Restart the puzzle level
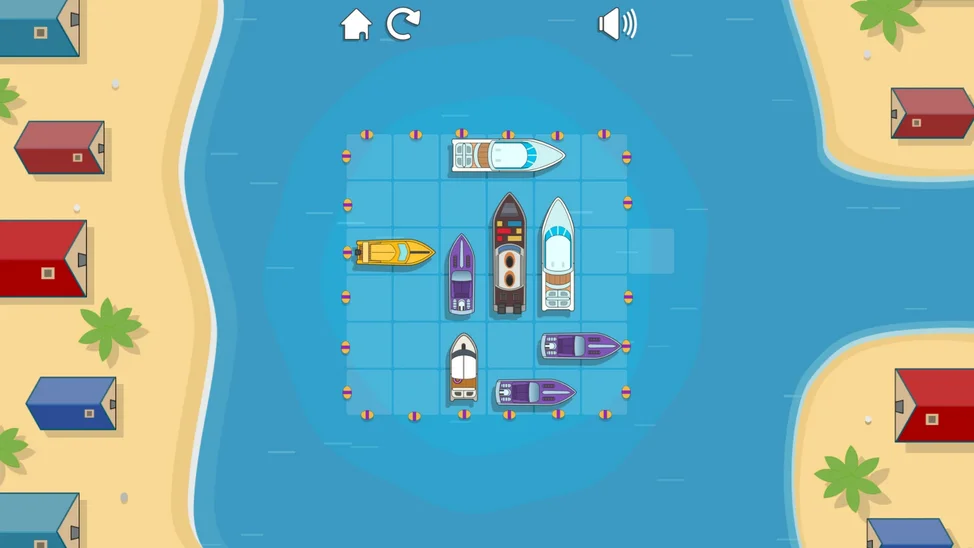Image resolution: width=974 pixels, height=548 pixels. click(x=403, y=24)
